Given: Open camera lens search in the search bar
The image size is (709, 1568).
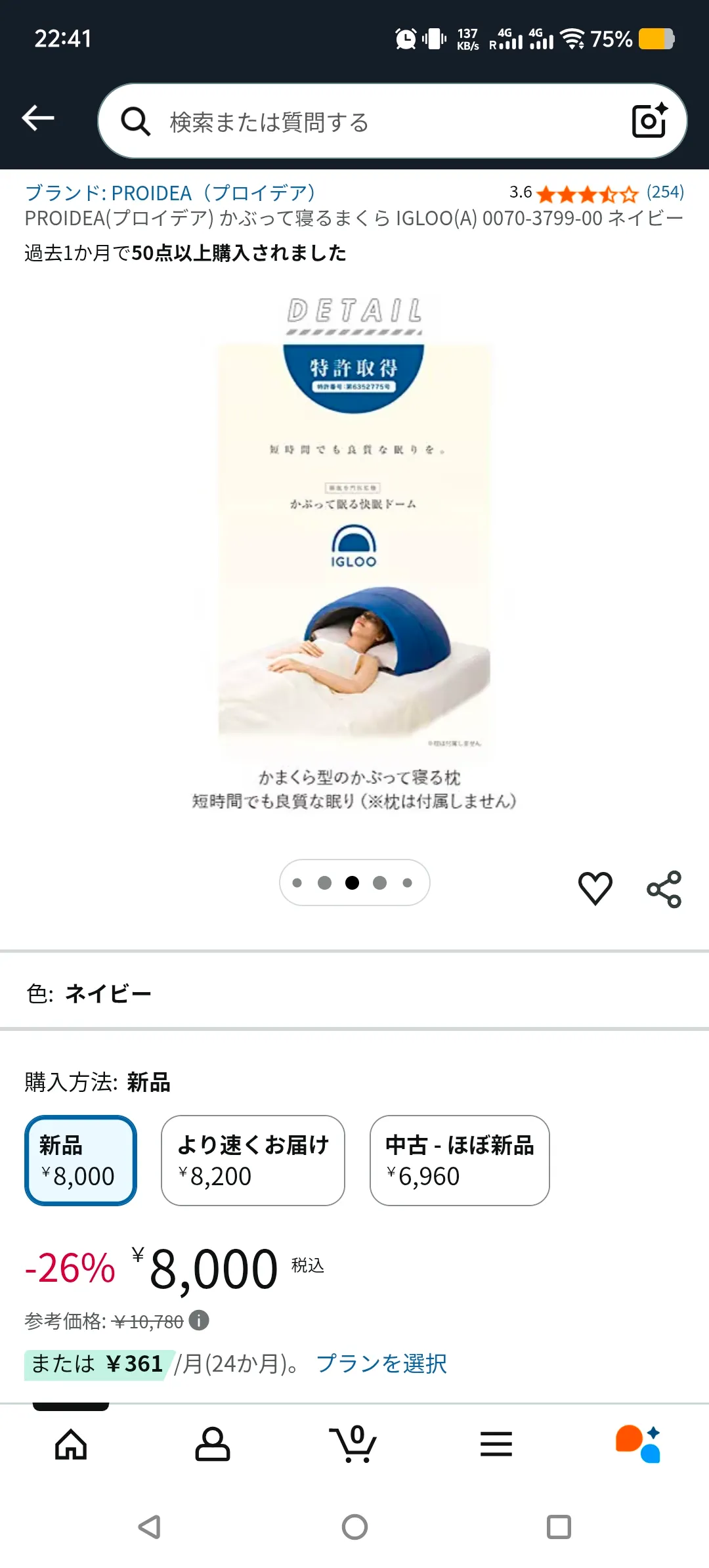Looking at the screenshot, I should pyautogui.click(x=649, y=121).
